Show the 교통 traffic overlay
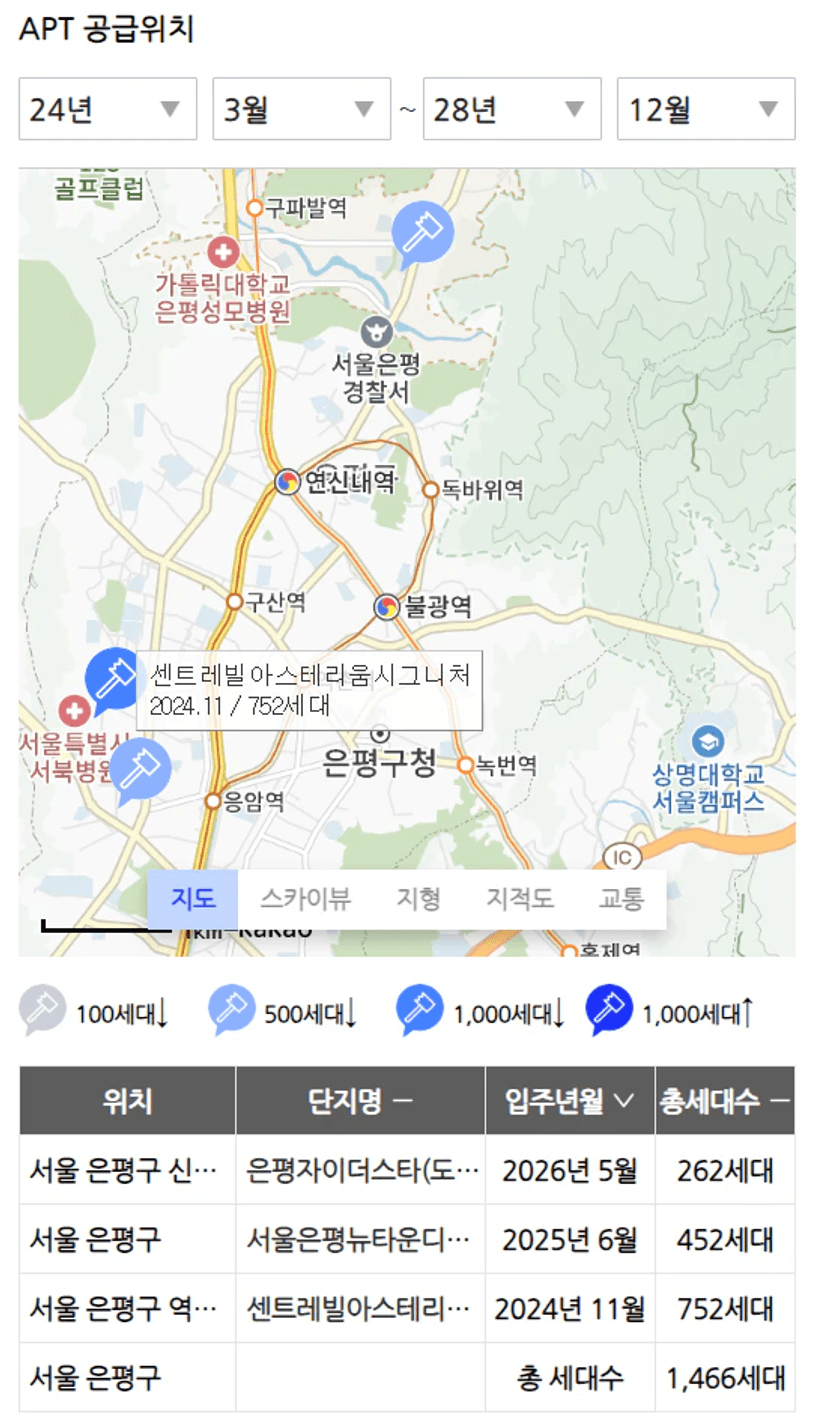827x1415 pixels. [x=621, y=899]
